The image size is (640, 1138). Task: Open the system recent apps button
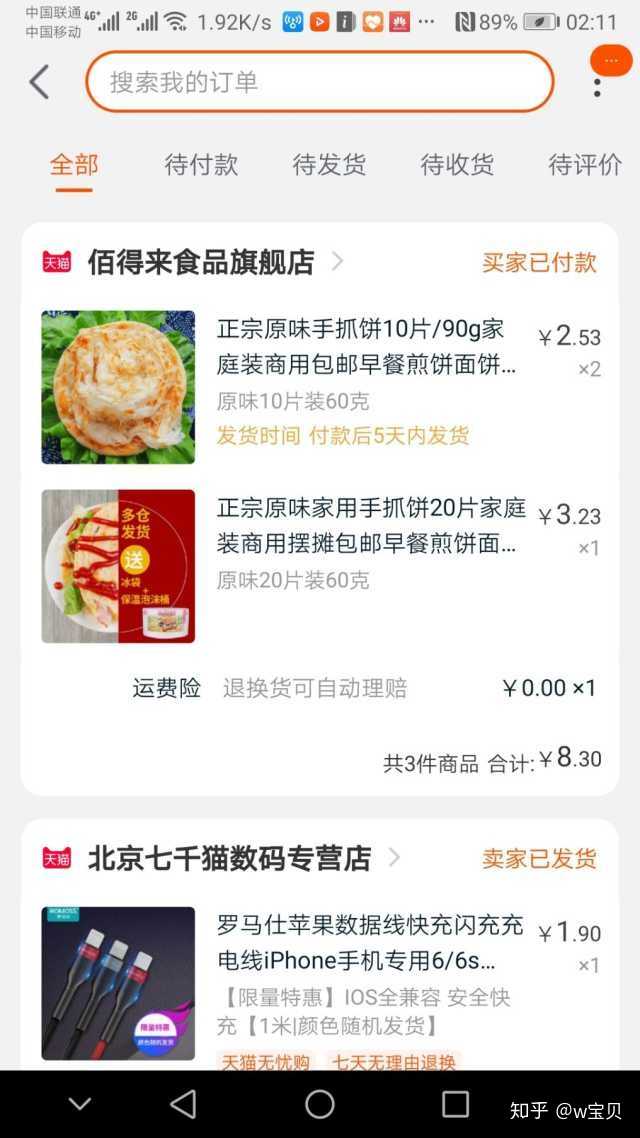coord(455,1104)
